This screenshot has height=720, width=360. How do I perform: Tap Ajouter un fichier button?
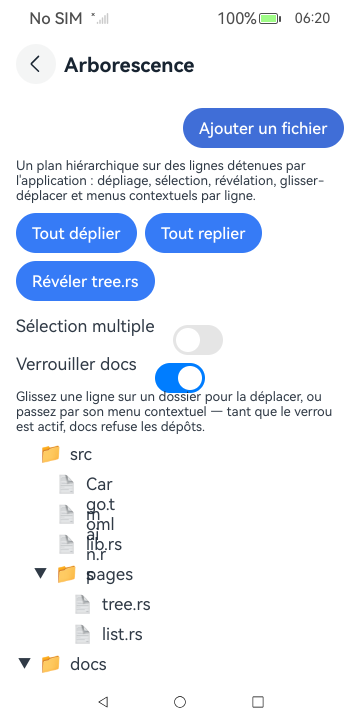coord(263,128)
